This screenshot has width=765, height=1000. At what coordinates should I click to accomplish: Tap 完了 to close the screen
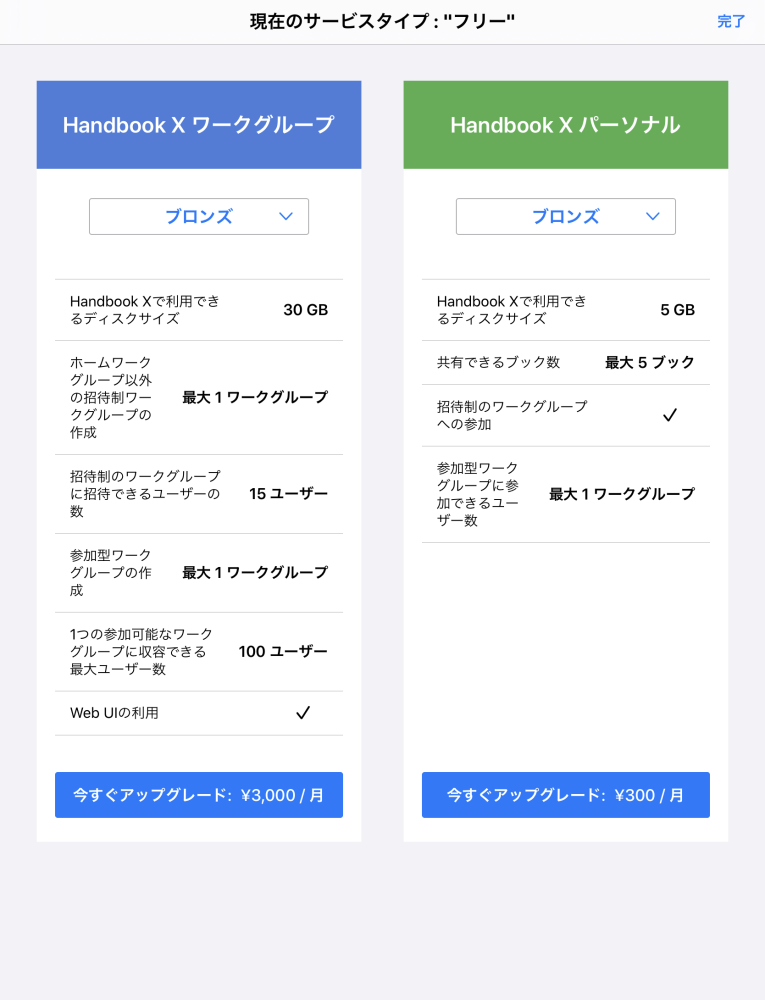click(731, 21)
